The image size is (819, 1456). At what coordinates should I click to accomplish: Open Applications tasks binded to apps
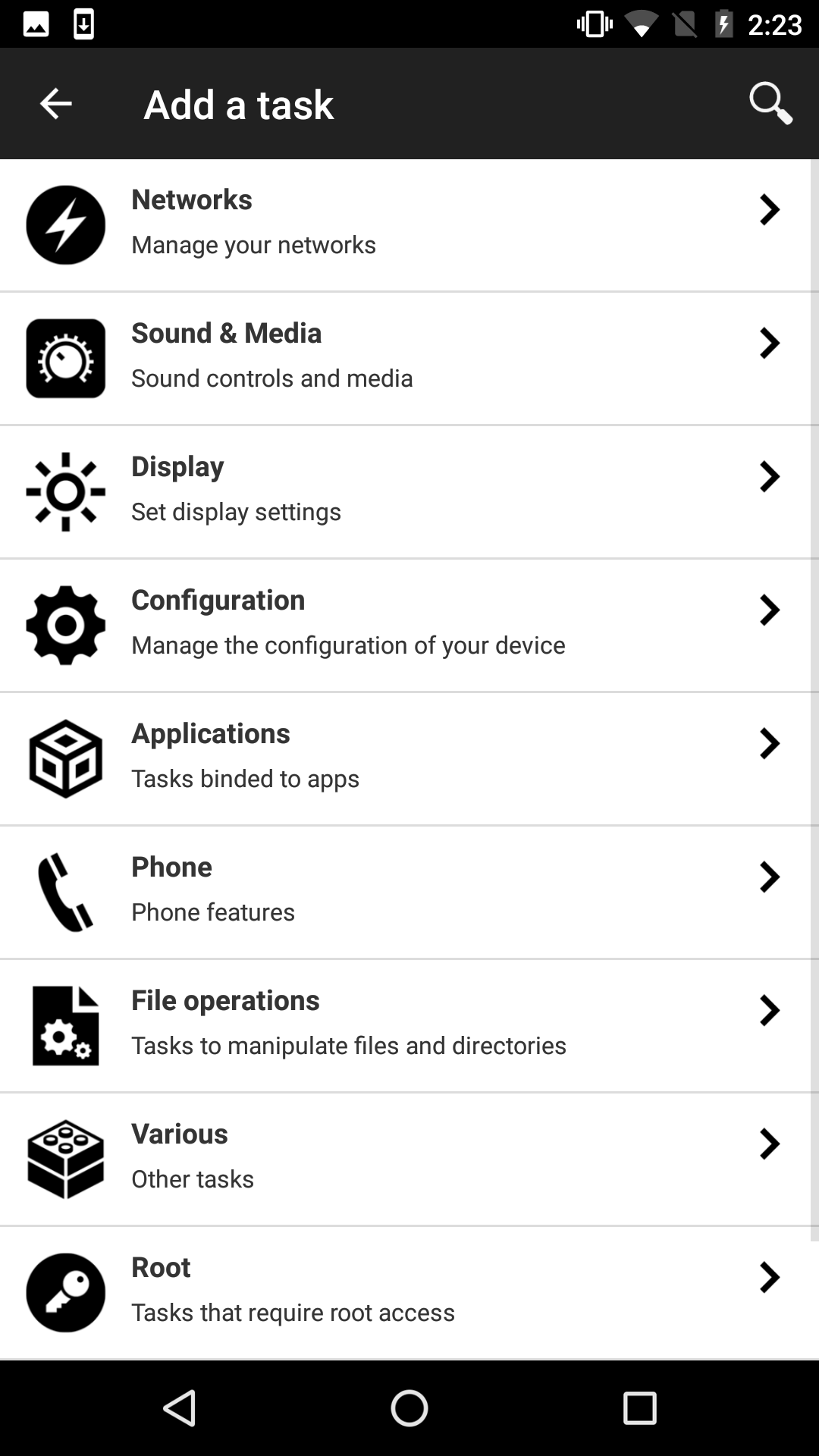(409, 758)
